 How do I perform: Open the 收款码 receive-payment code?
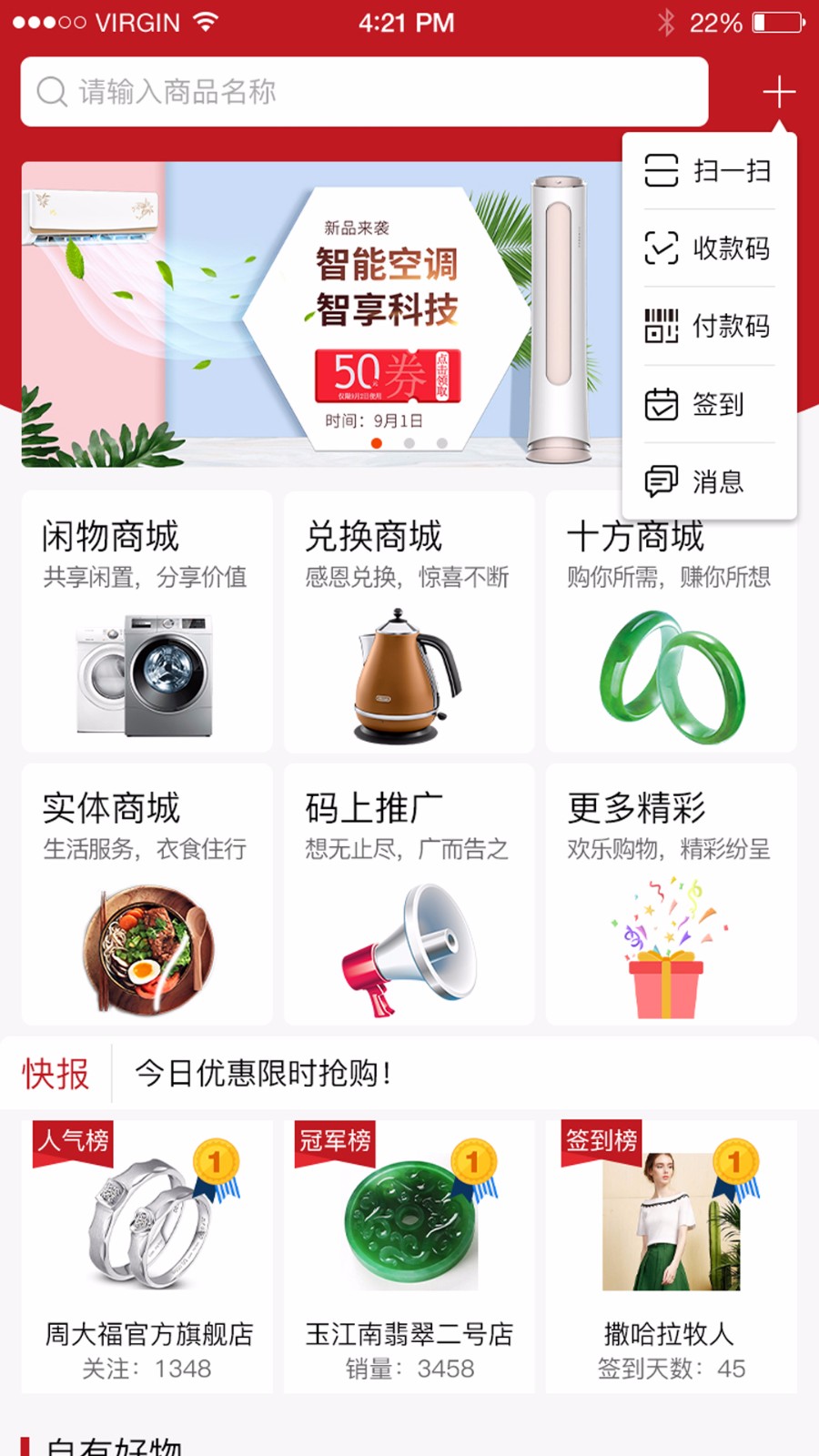point(663,248)
